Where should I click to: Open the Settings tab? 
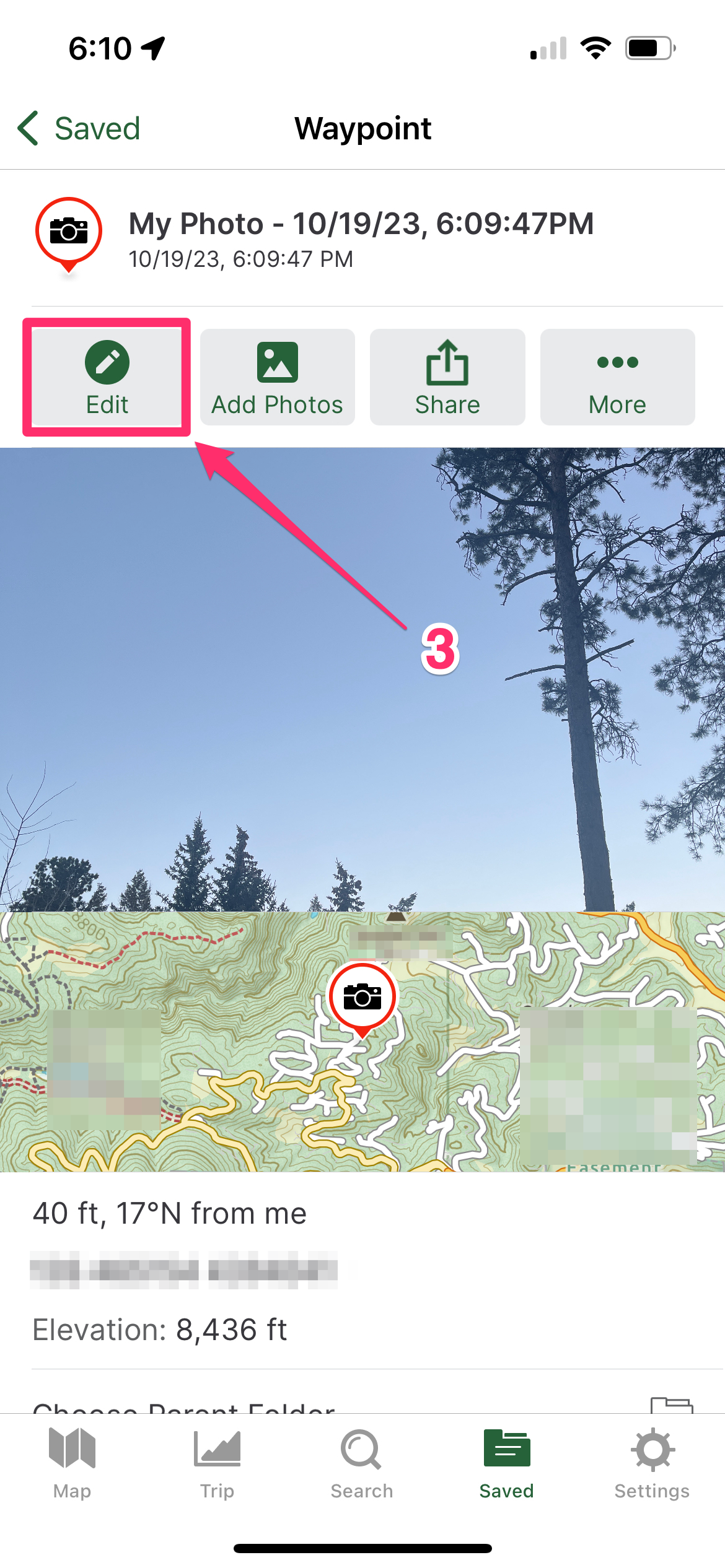[651, 1463]
